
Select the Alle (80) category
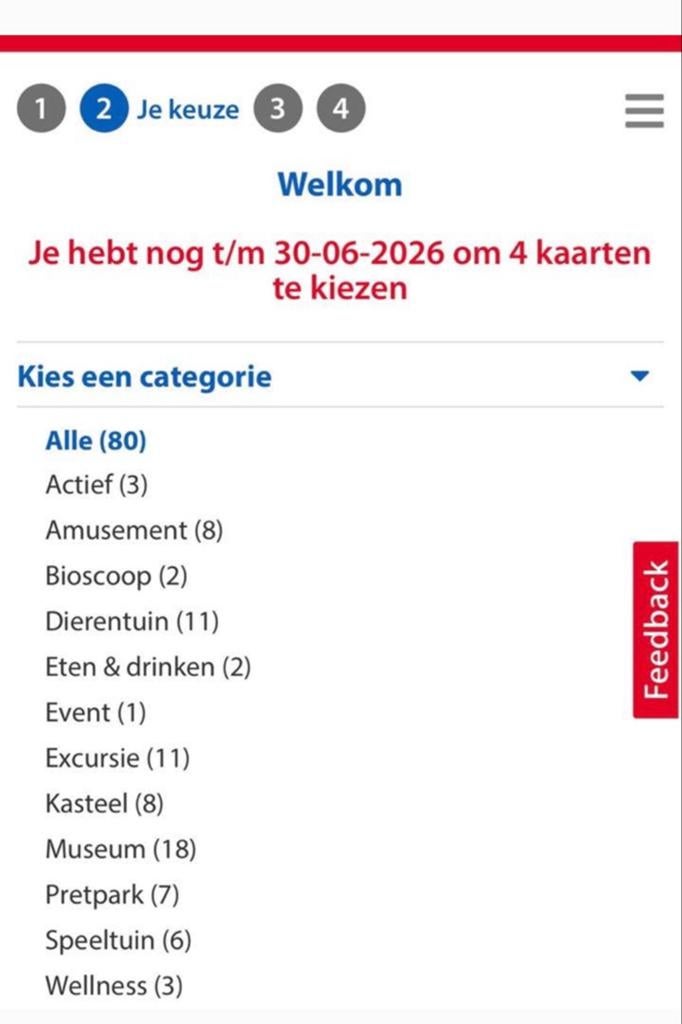[x=96, y=441]
